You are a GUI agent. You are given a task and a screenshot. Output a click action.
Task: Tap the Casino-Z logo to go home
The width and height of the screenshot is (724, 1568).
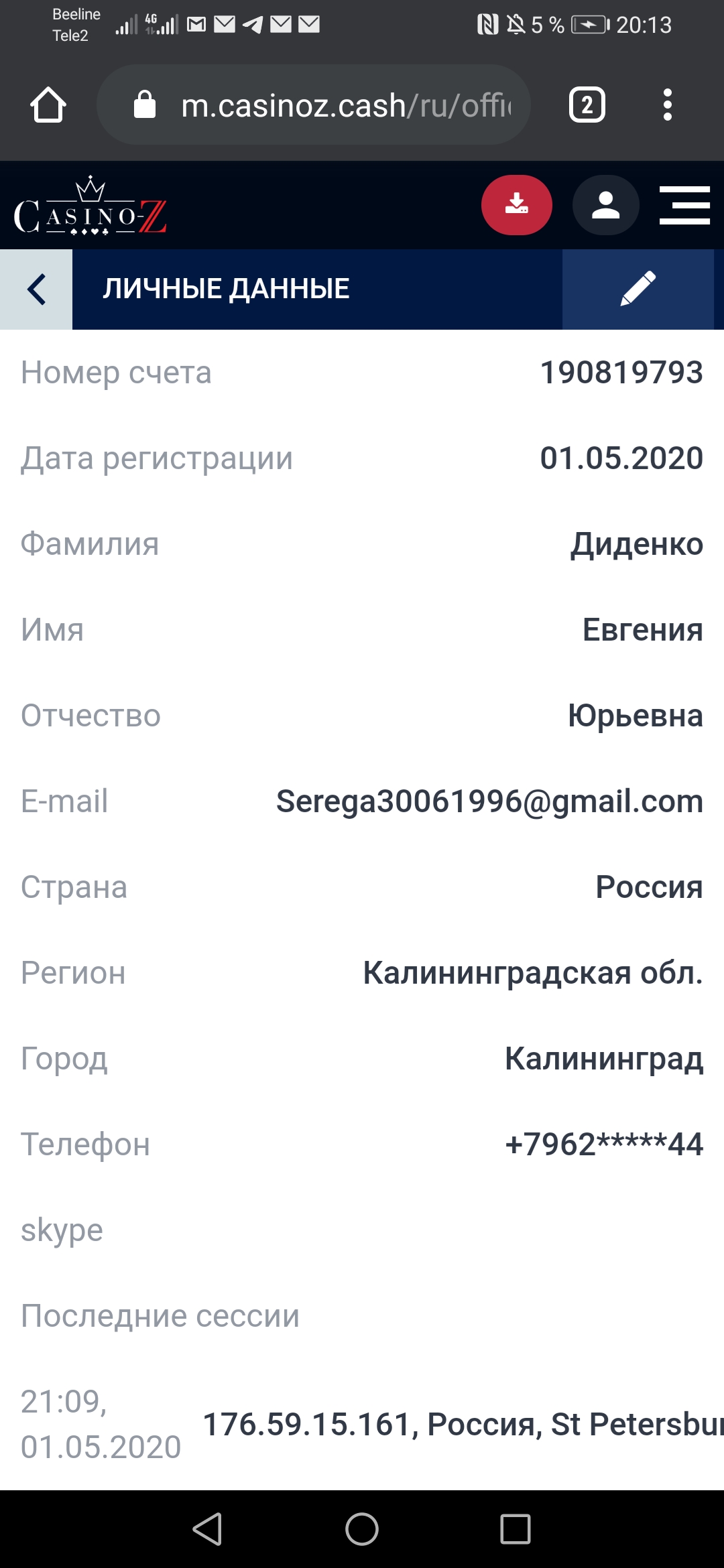90,208
